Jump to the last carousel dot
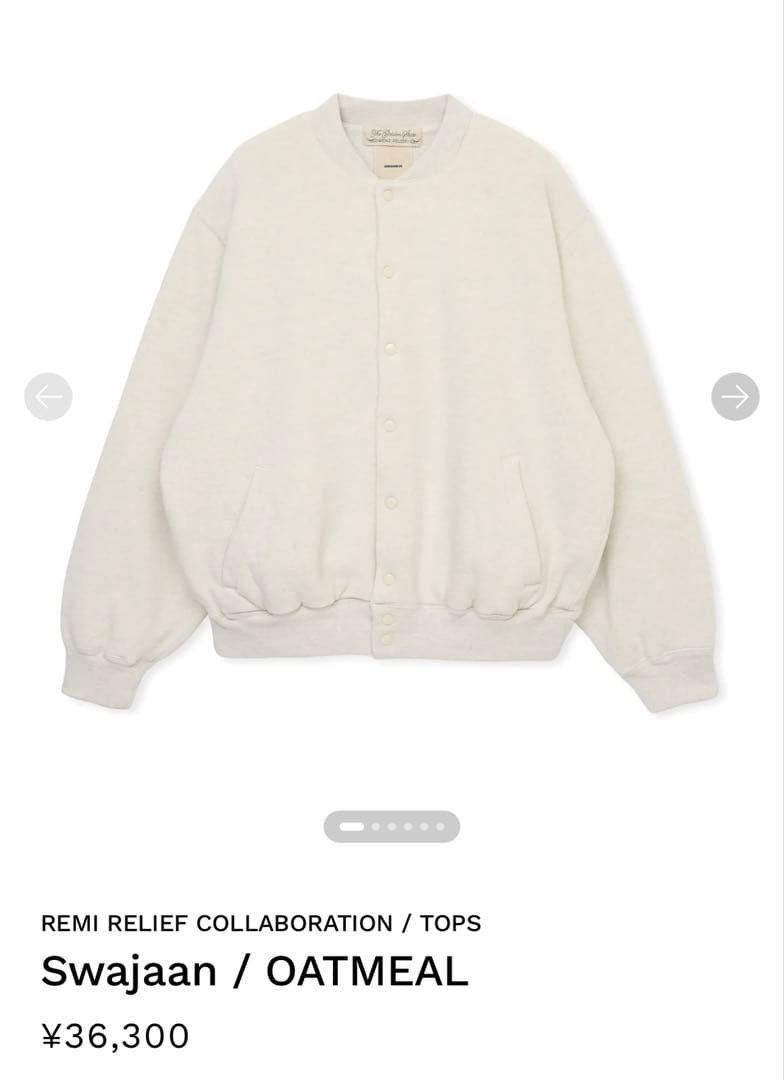Viewport: 784px width, 1080px height. click(440, 827)
